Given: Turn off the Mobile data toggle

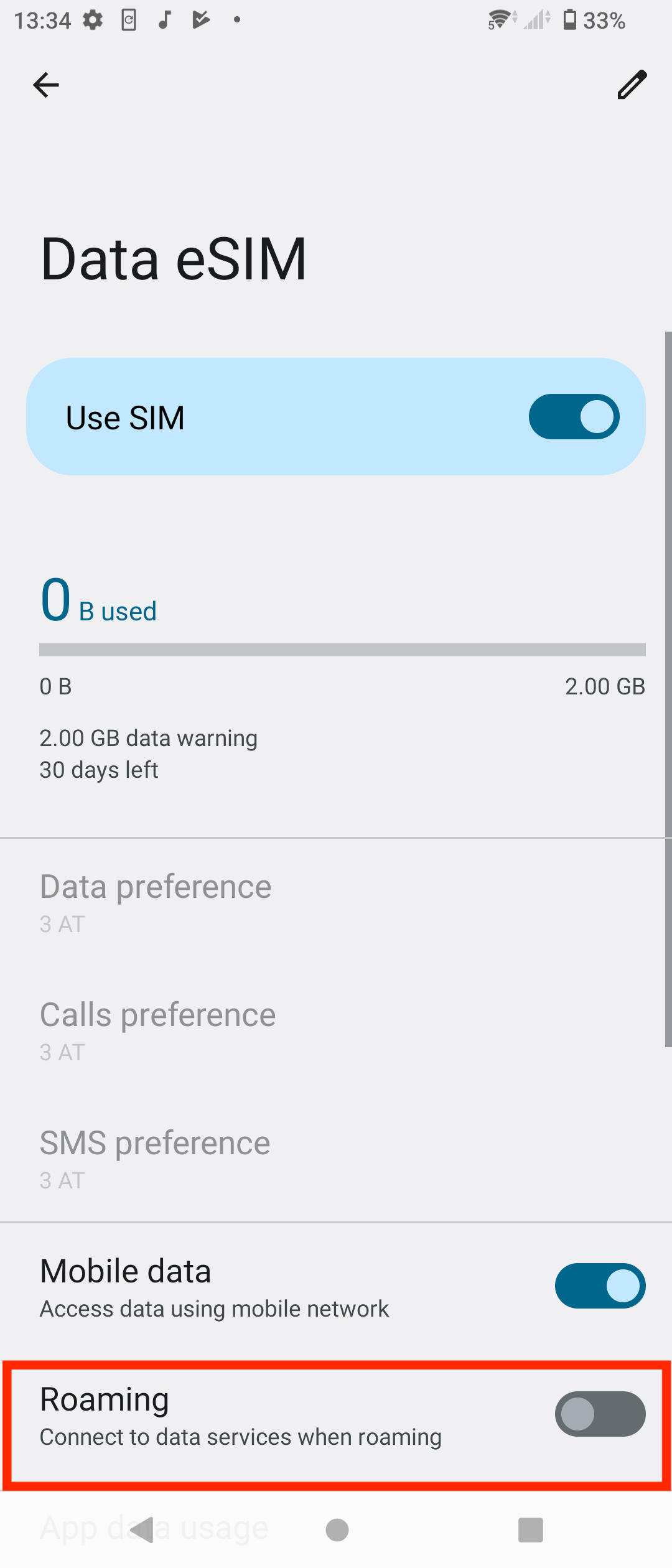Looking at the screenshot, I should tap(599, 1286).
